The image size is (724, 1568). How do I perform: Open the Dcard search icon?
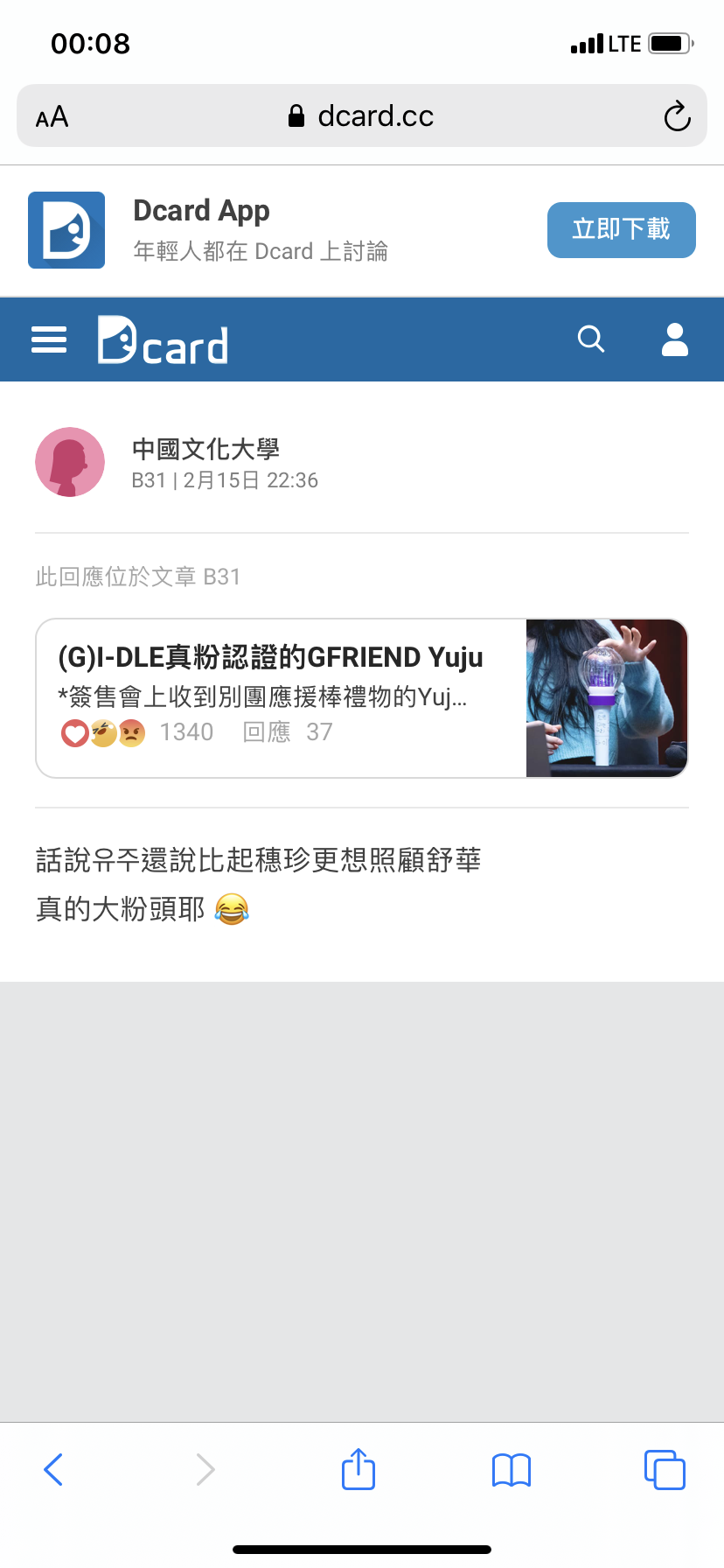click(x=591, y=339)
